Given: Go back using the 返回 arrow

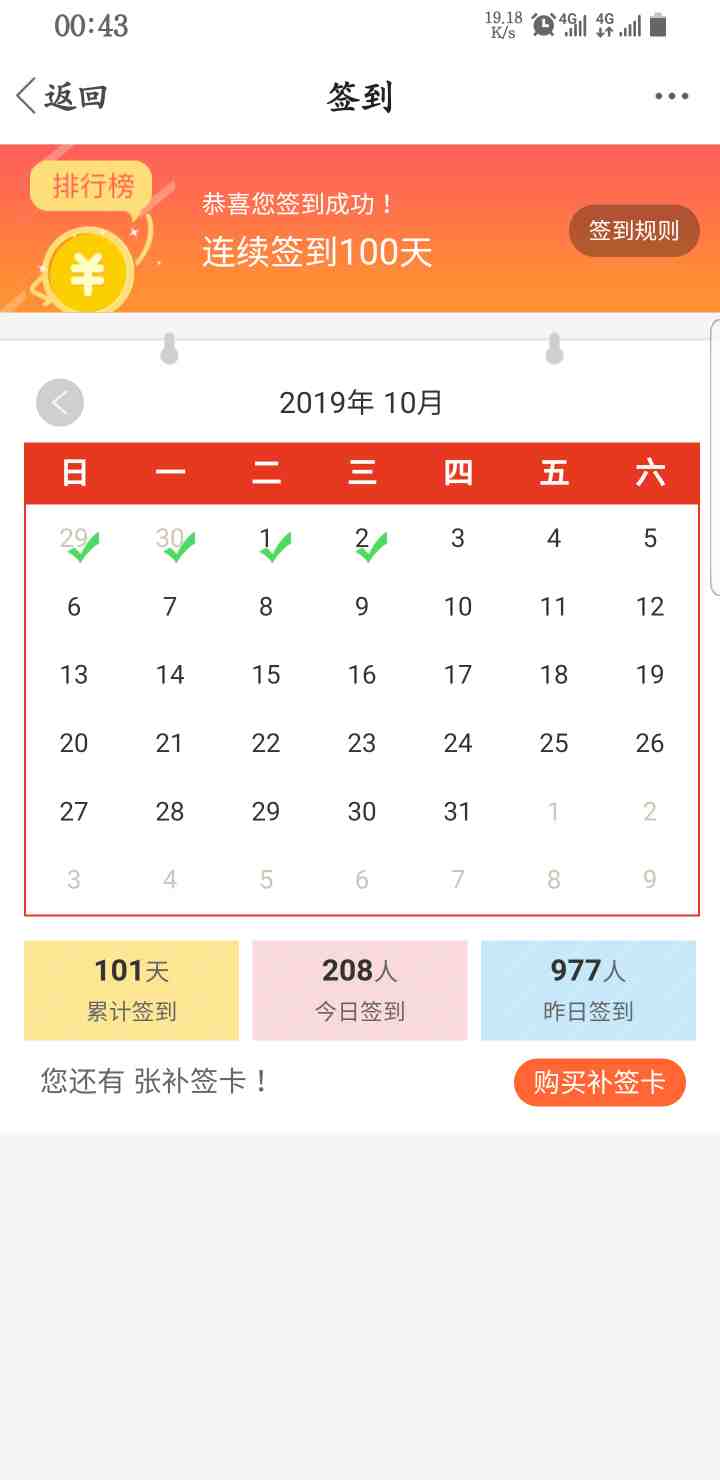Looking at the screenshot, I should pyautogui.click(x=60, y=97).
